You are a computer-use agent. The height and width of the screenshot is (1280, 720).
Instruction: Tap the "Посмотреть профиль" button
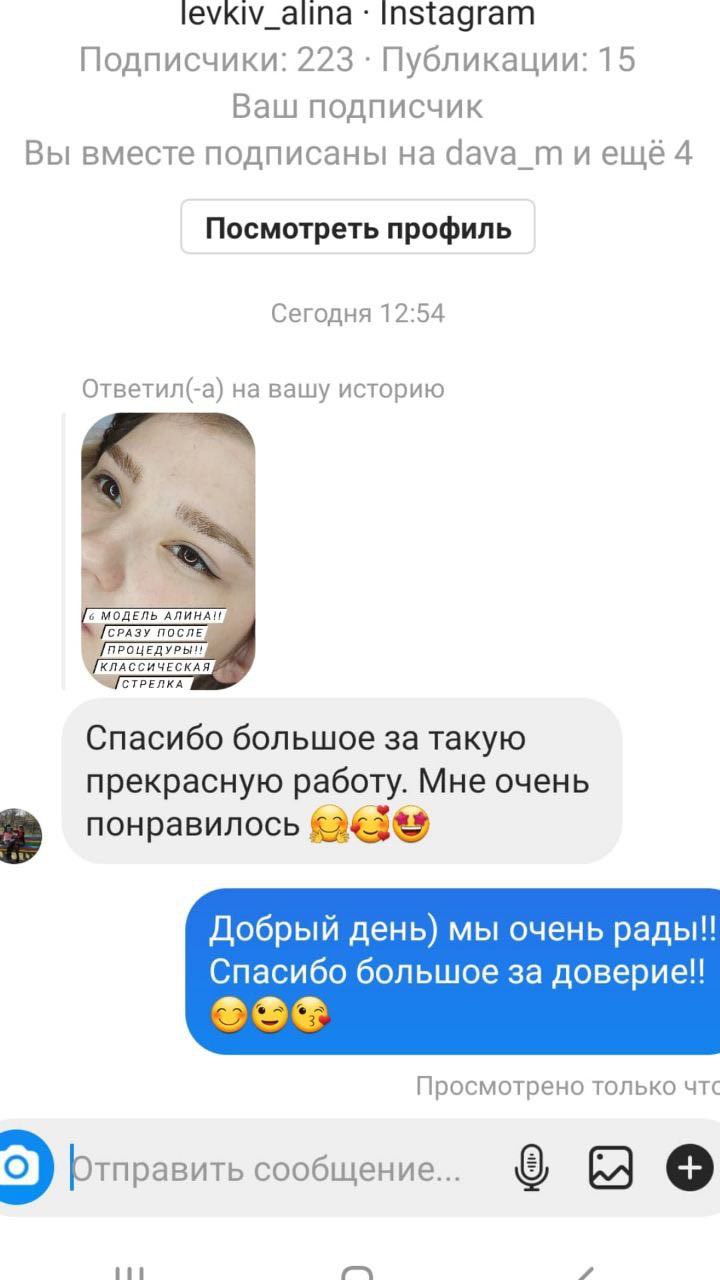pyautogui.click(x=358, y=228)
